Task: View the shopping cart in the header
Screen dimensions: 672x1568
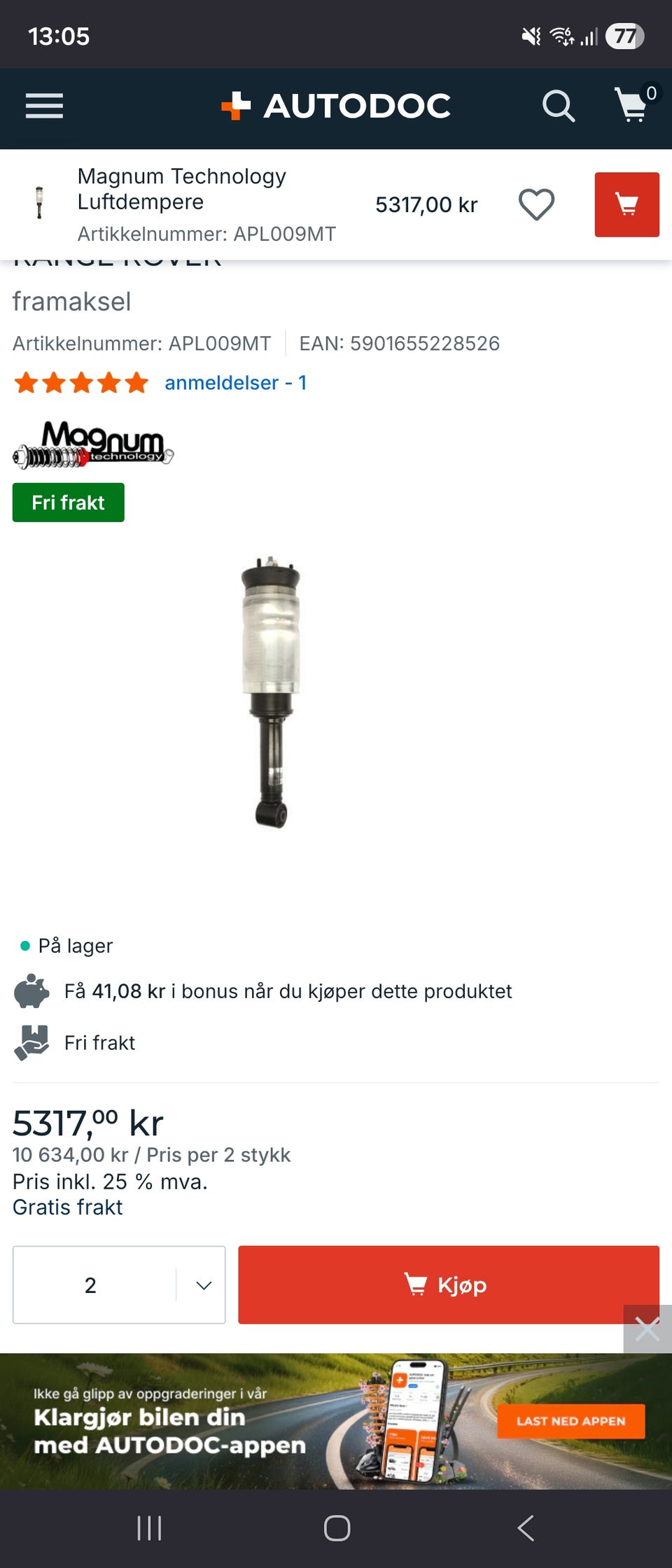Action: (633, 105)
